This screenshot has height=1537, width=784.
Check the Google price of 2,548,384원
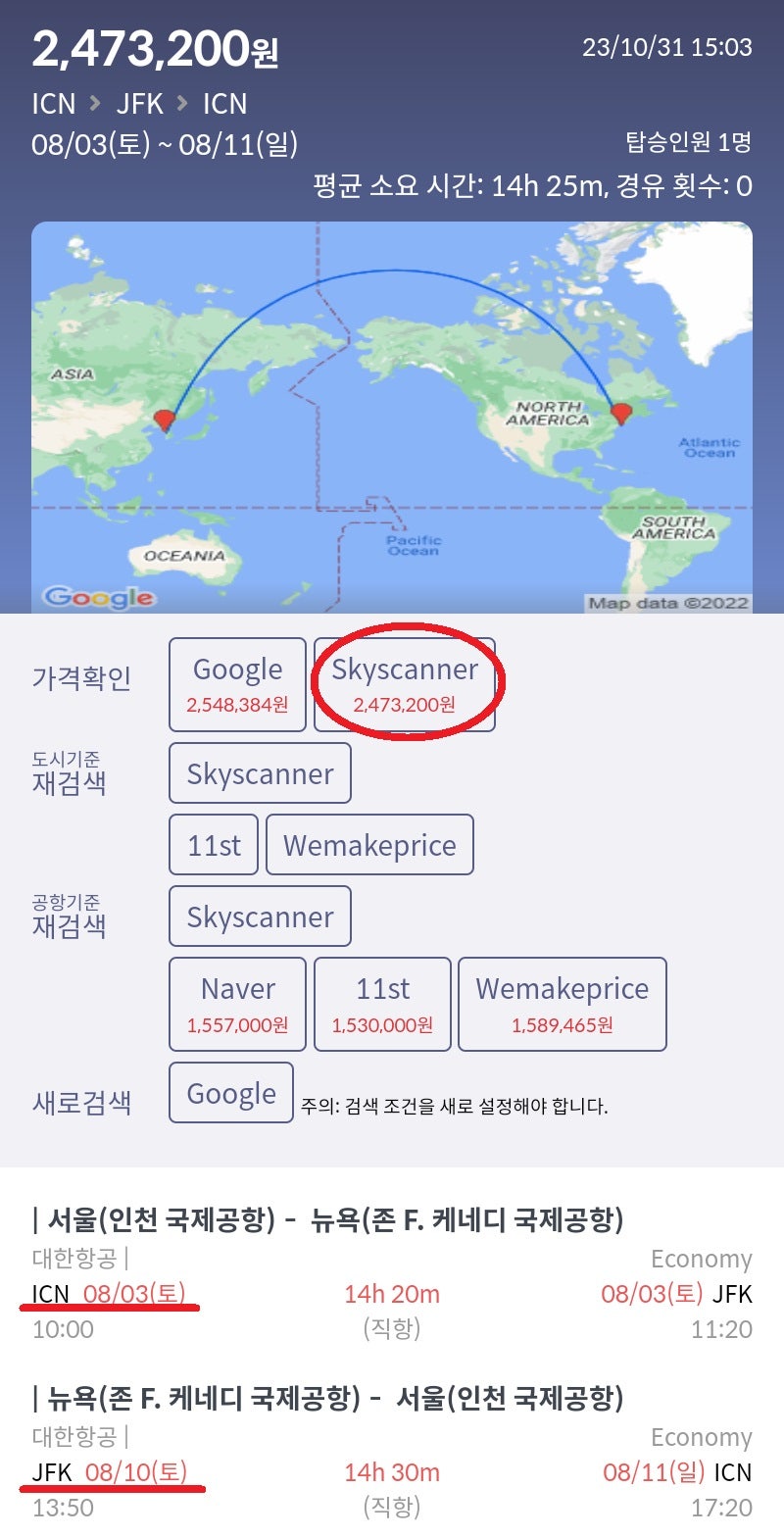[237, 683]
